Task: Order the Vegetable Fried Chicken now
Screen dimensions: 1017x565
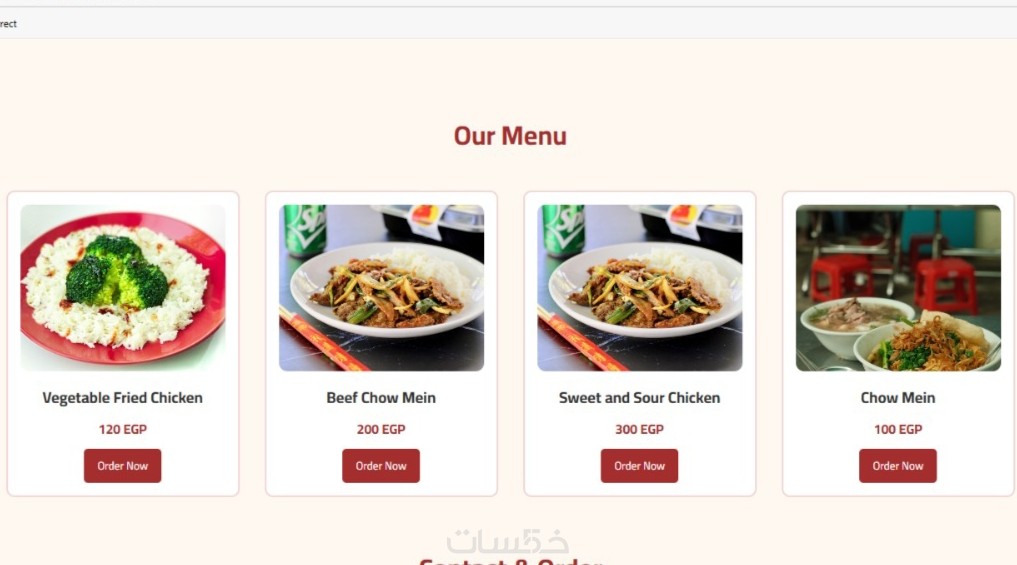Action: pos(122,466)
